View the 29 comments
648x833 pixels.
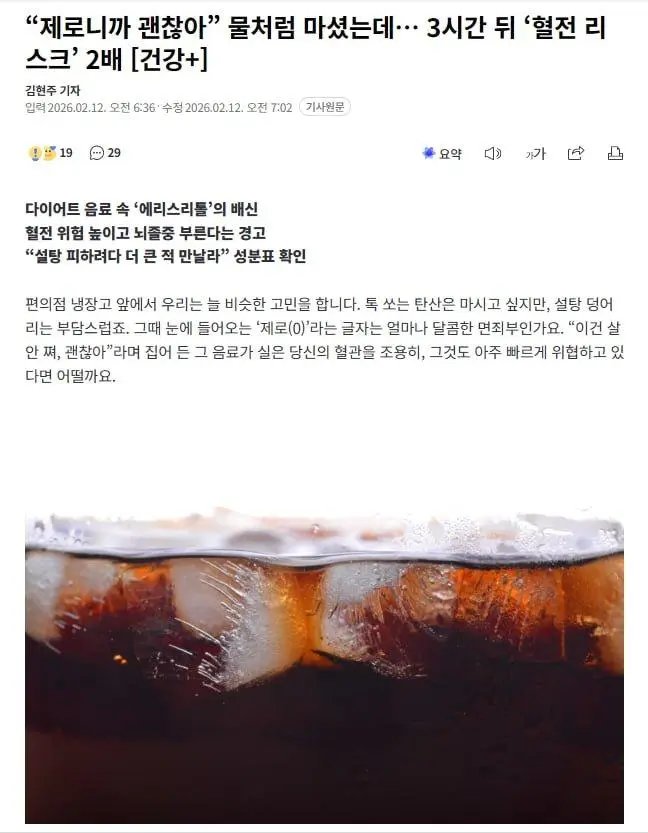click(105, 153)
